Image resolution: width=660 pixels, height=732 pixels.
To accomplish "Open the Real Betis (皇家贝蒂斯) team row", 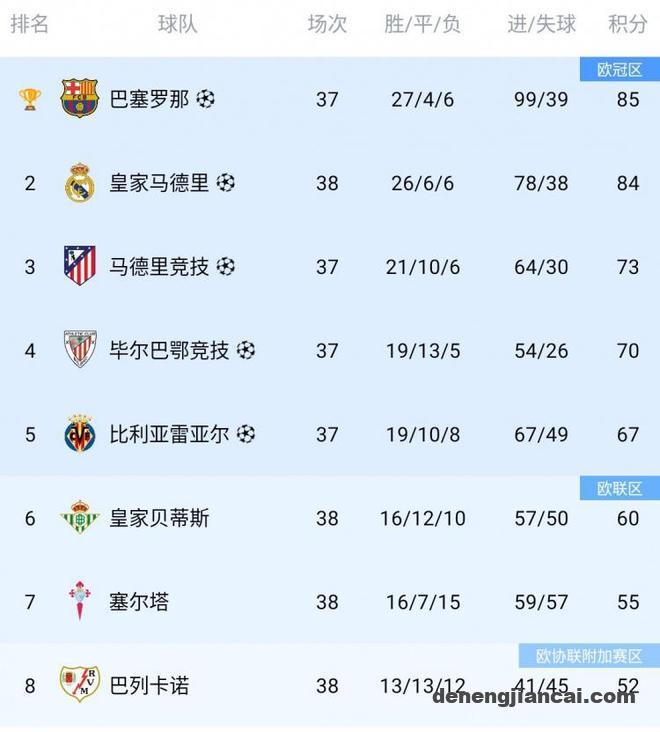I will (x=160, y=518).
